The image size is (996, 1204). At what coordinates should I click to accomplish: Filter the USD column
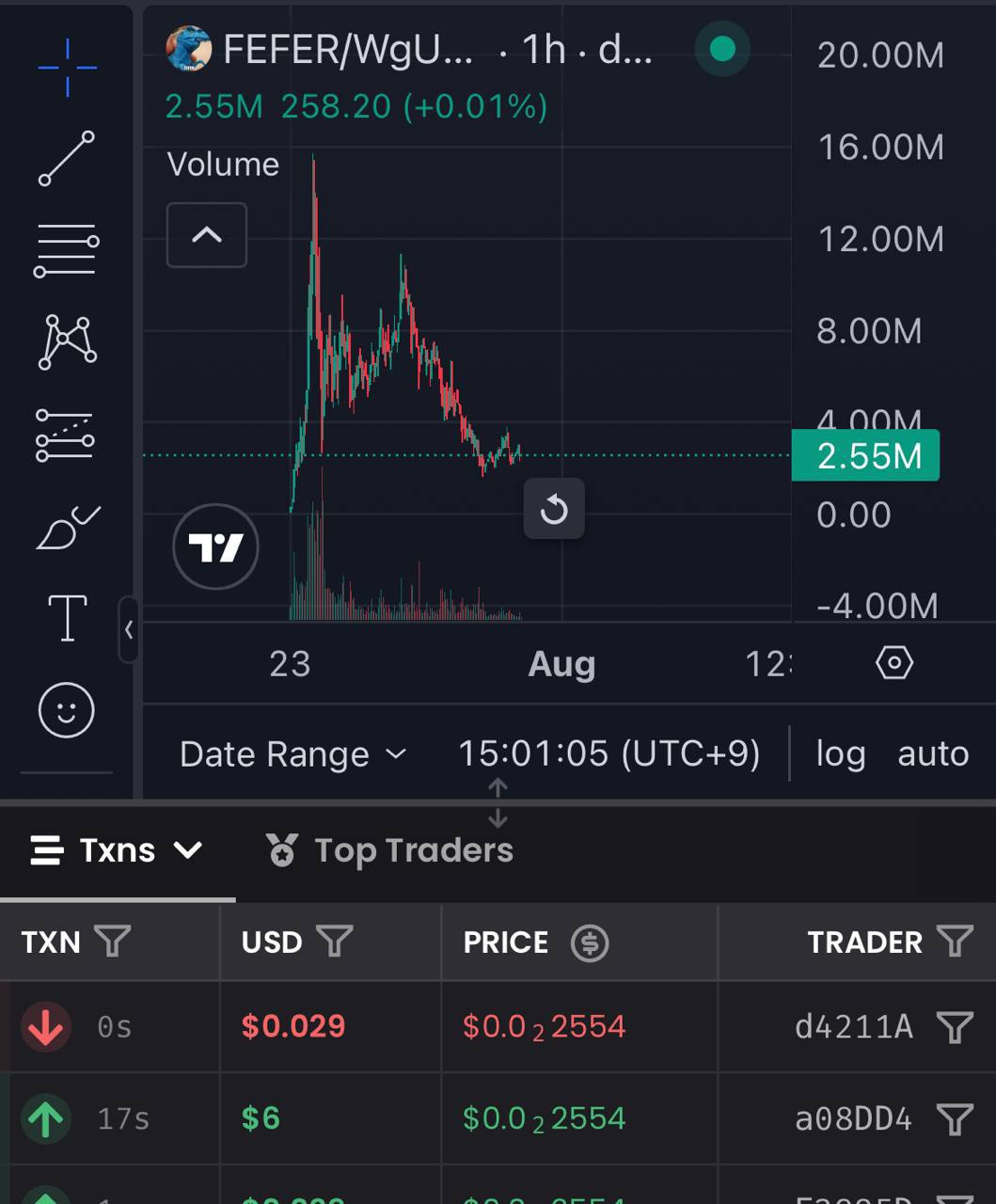pyautogui.click(x=334, y=942)
